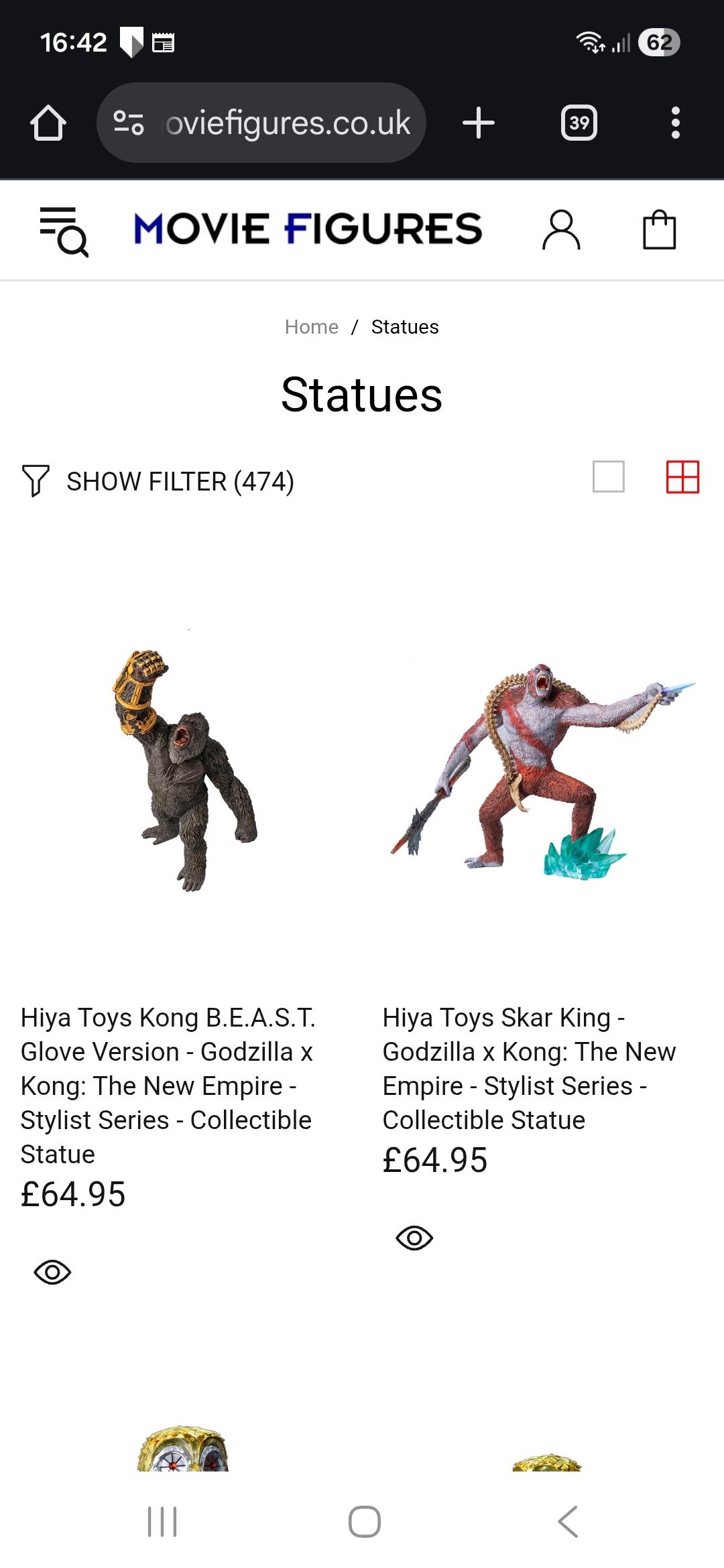
Task: Go back with the system back button
Action: pos(567,1521)
